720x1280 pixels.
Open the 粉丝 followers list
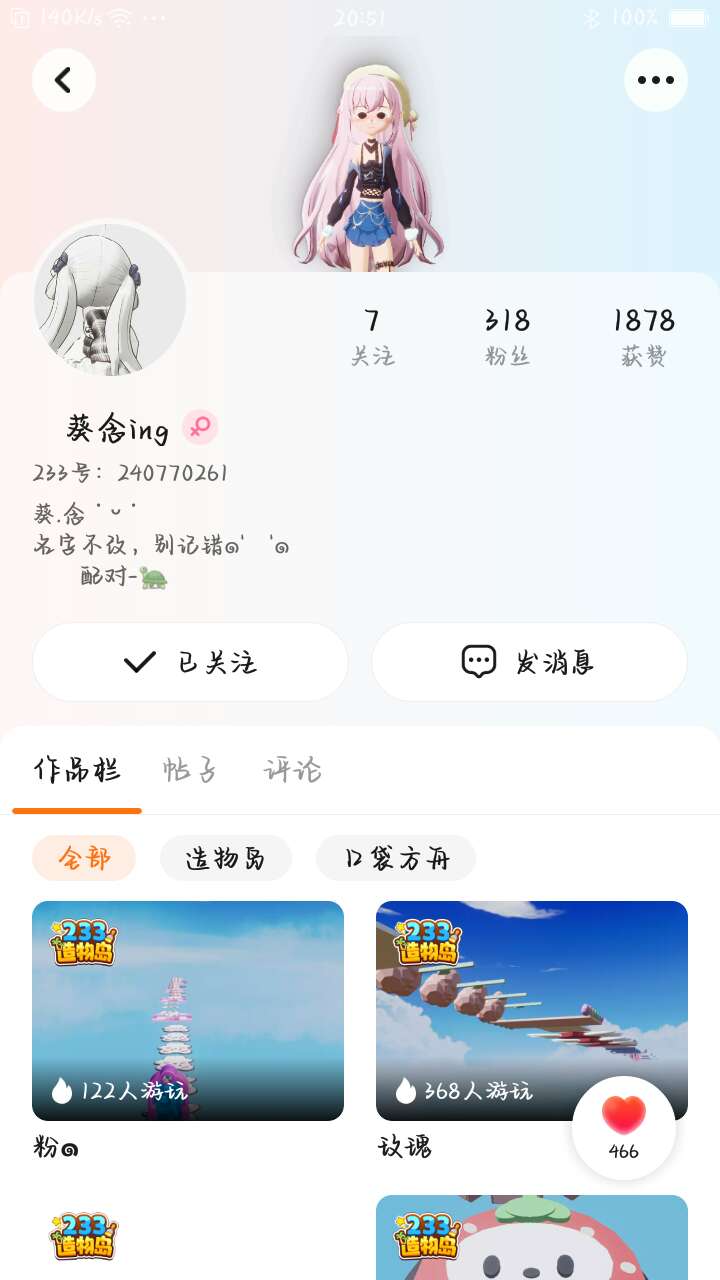click(x=507, y=337)
